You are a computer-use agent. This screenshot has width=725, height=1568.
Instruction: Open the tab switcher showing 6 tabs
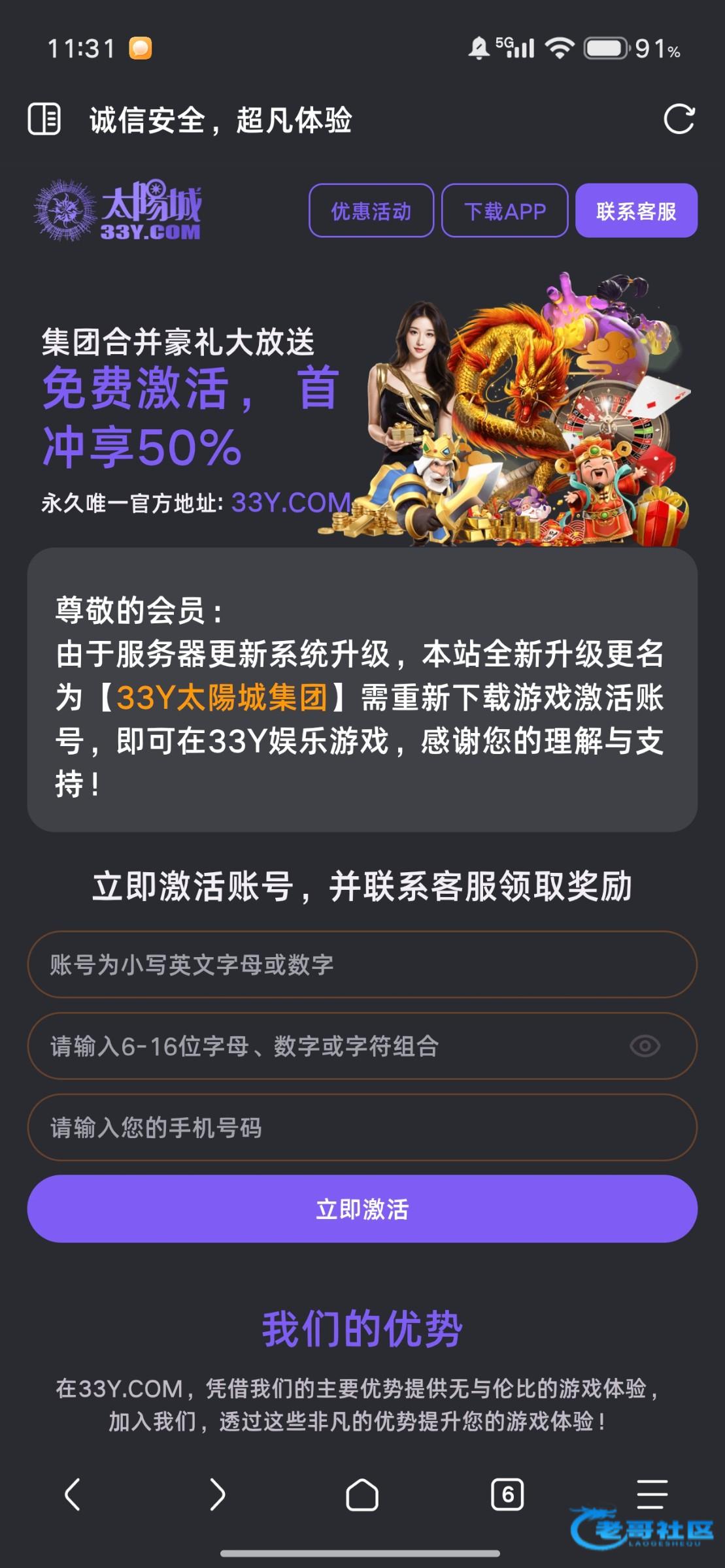(507, 1494)
